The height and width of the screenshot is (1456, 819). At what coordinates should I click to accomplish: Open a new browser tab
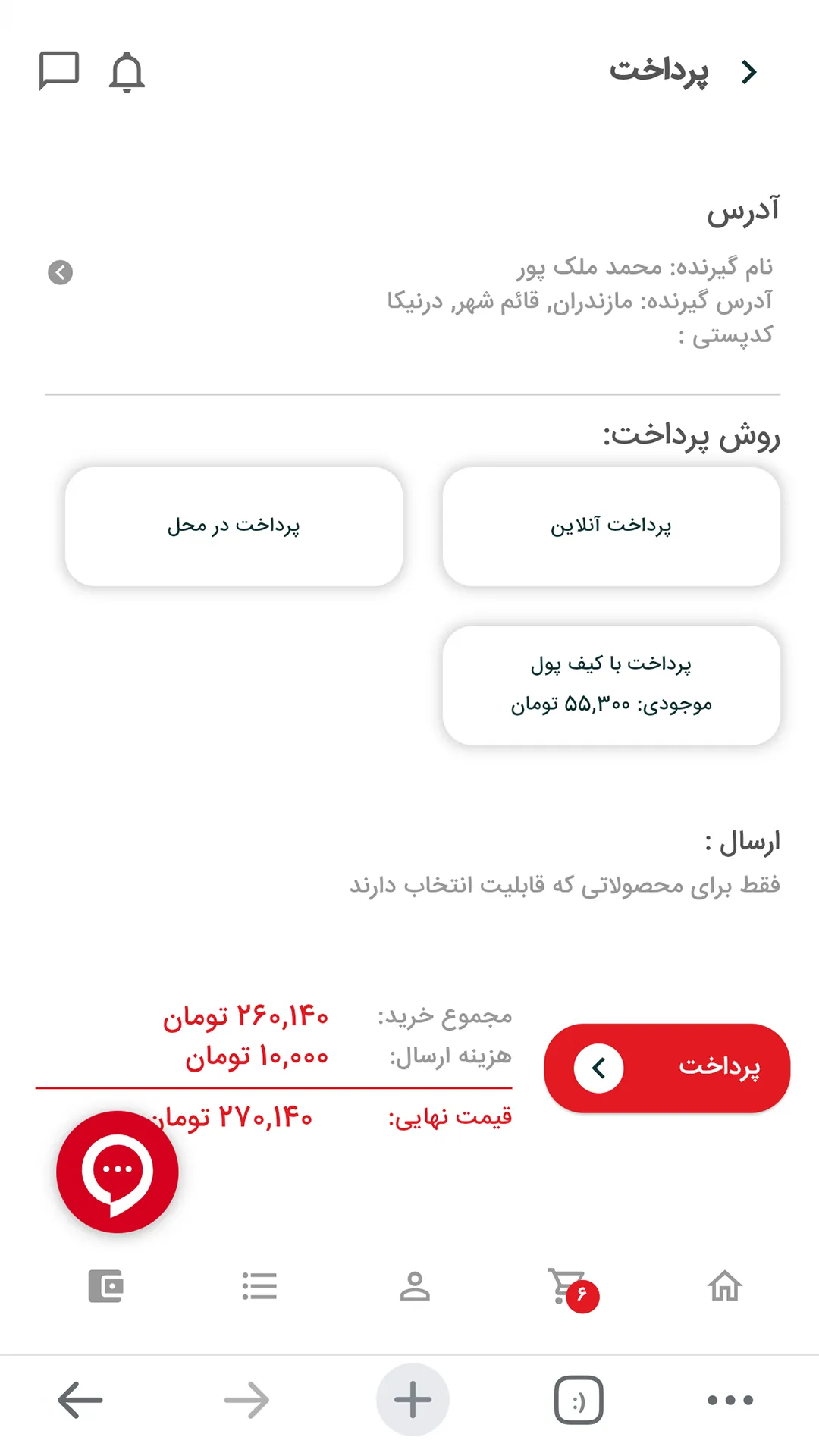point(413,1400)
